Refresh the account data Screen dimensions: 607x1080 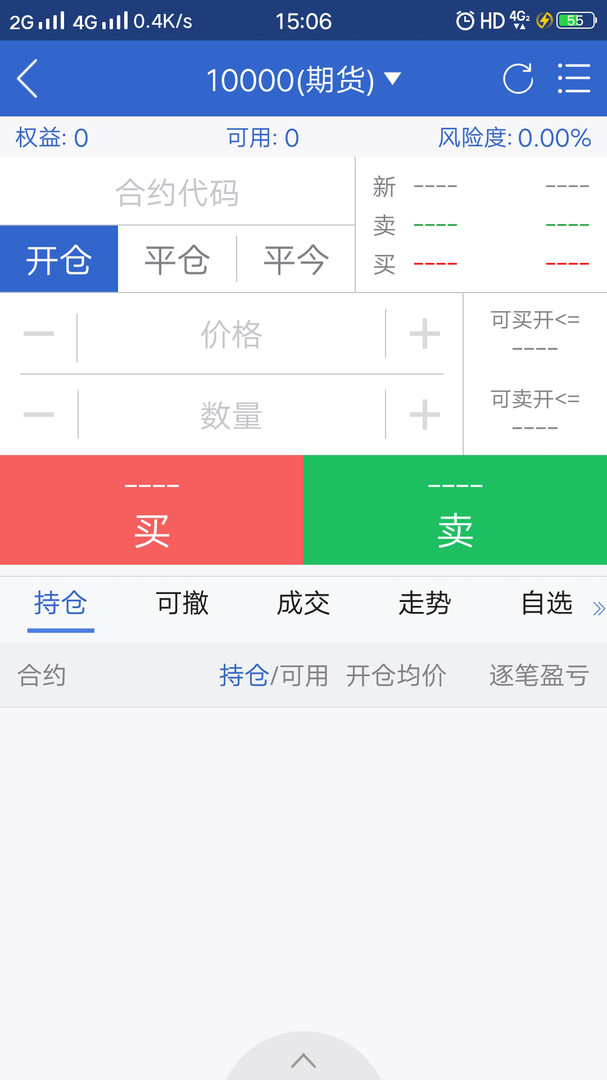tap(517, 79)
